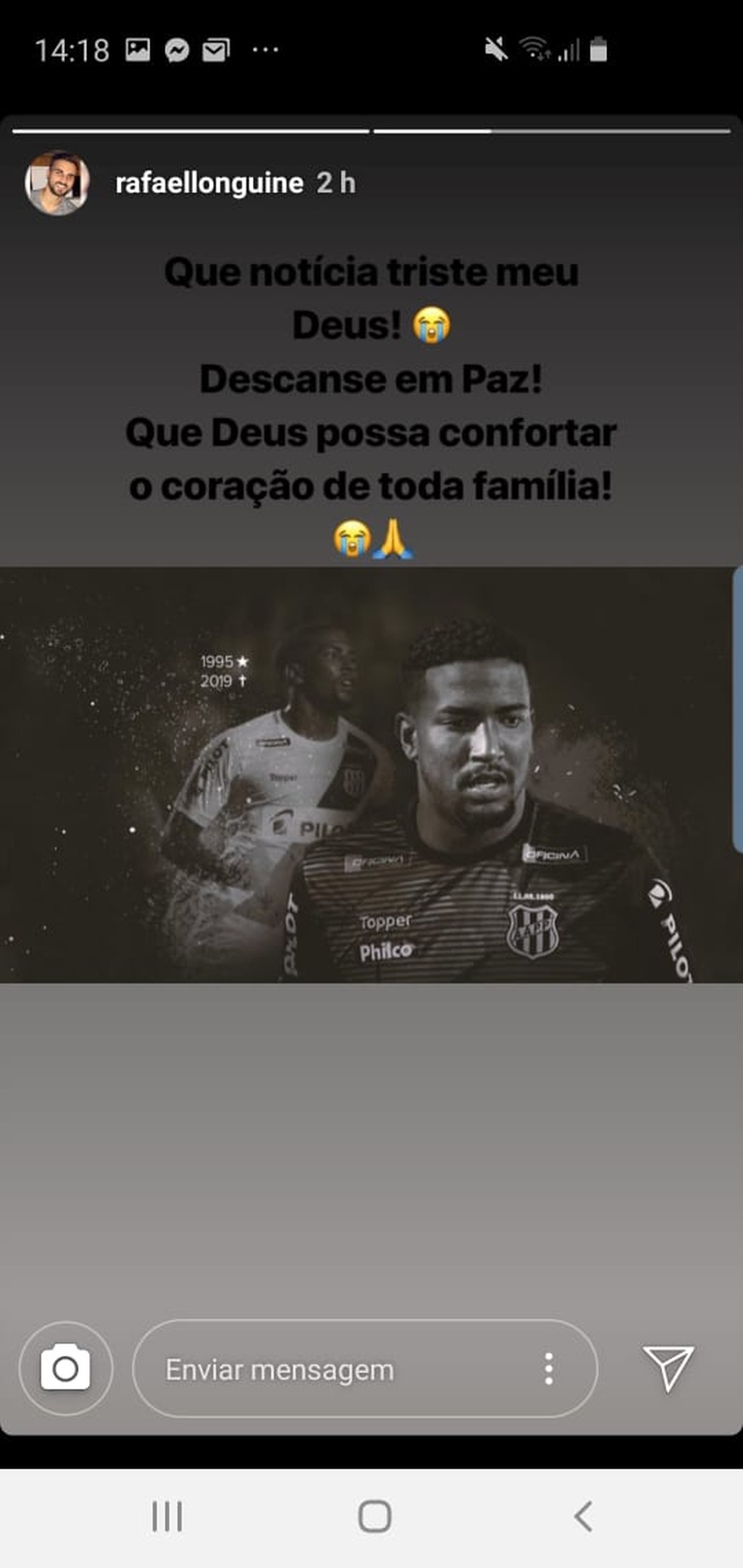Open the shared tribute post image
This screenshot has width=743, height=1568.
coord(370,775)
